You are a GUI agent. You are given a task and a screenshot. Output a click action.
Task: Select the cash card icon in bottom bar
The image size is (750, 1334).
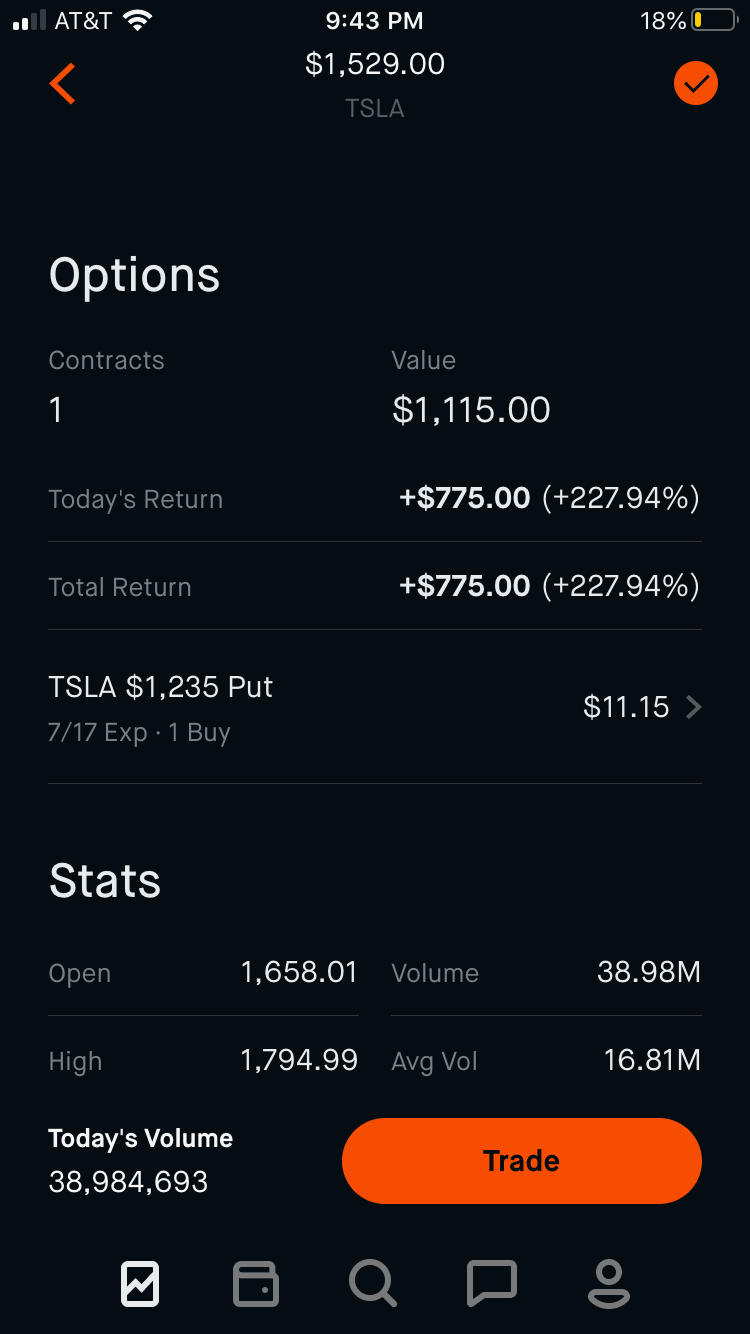(256, 1284)
